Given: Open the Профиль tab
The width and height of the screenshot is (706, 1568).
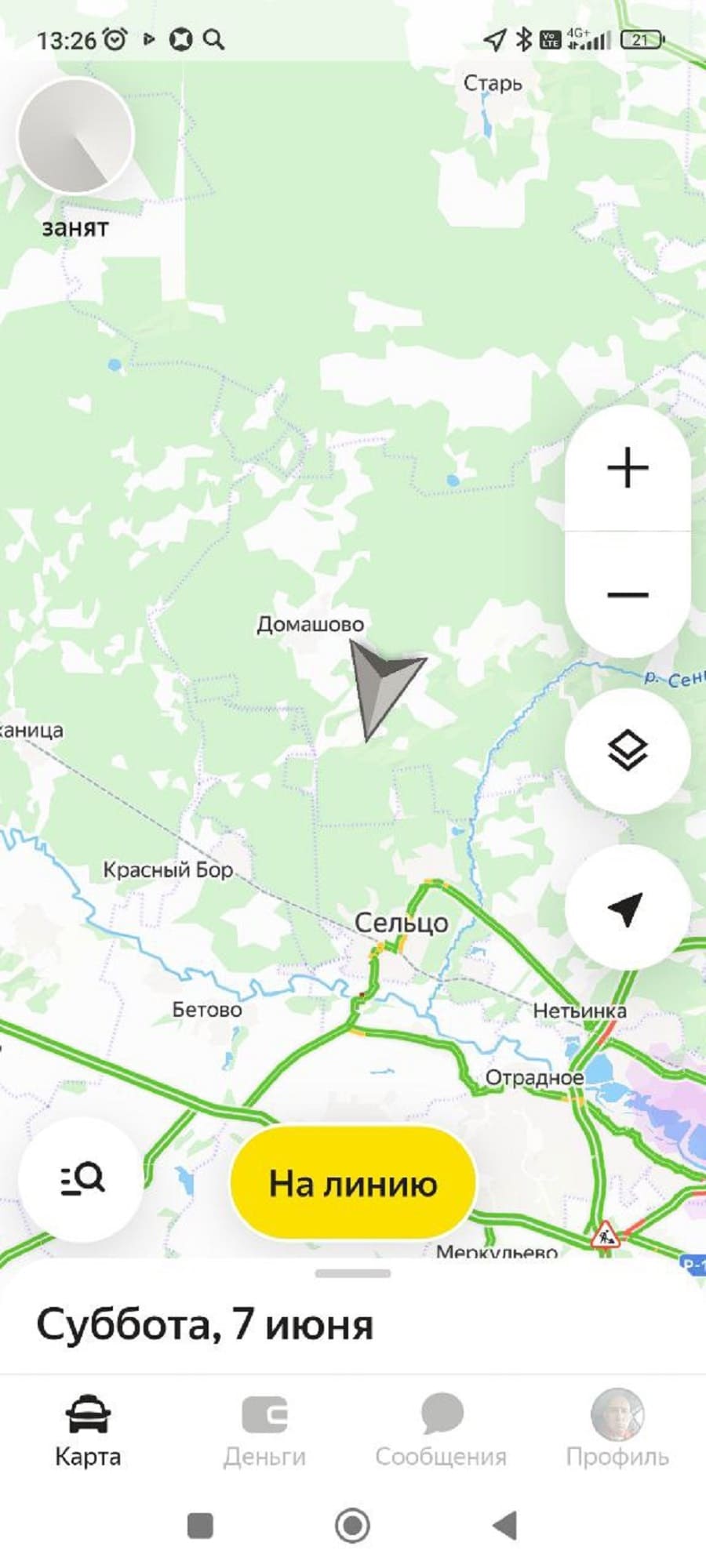Looking at the screenshot, I should point(617,1432).
